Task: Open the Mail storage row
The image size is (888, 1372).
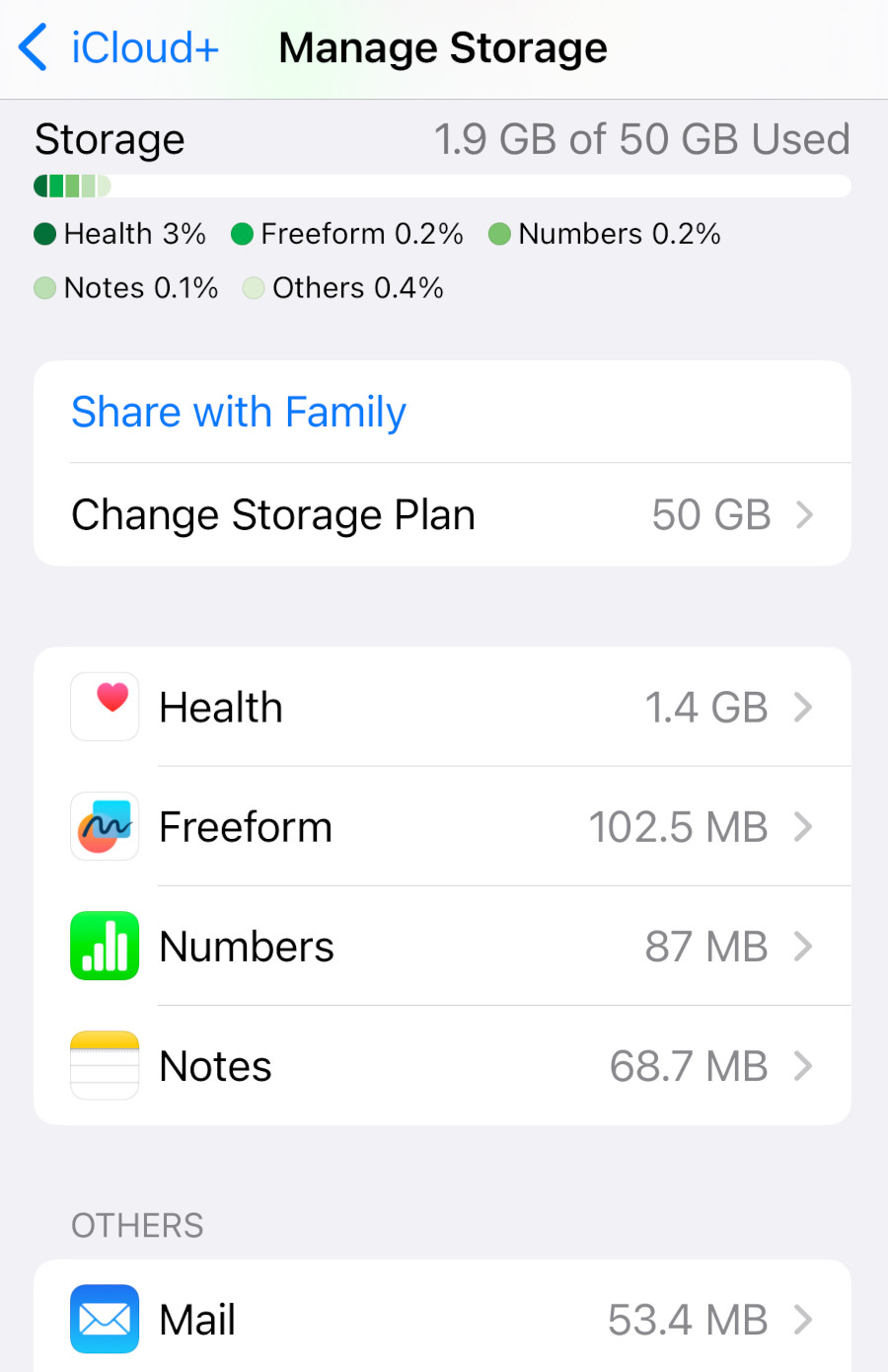Action: pos(442,1319)
